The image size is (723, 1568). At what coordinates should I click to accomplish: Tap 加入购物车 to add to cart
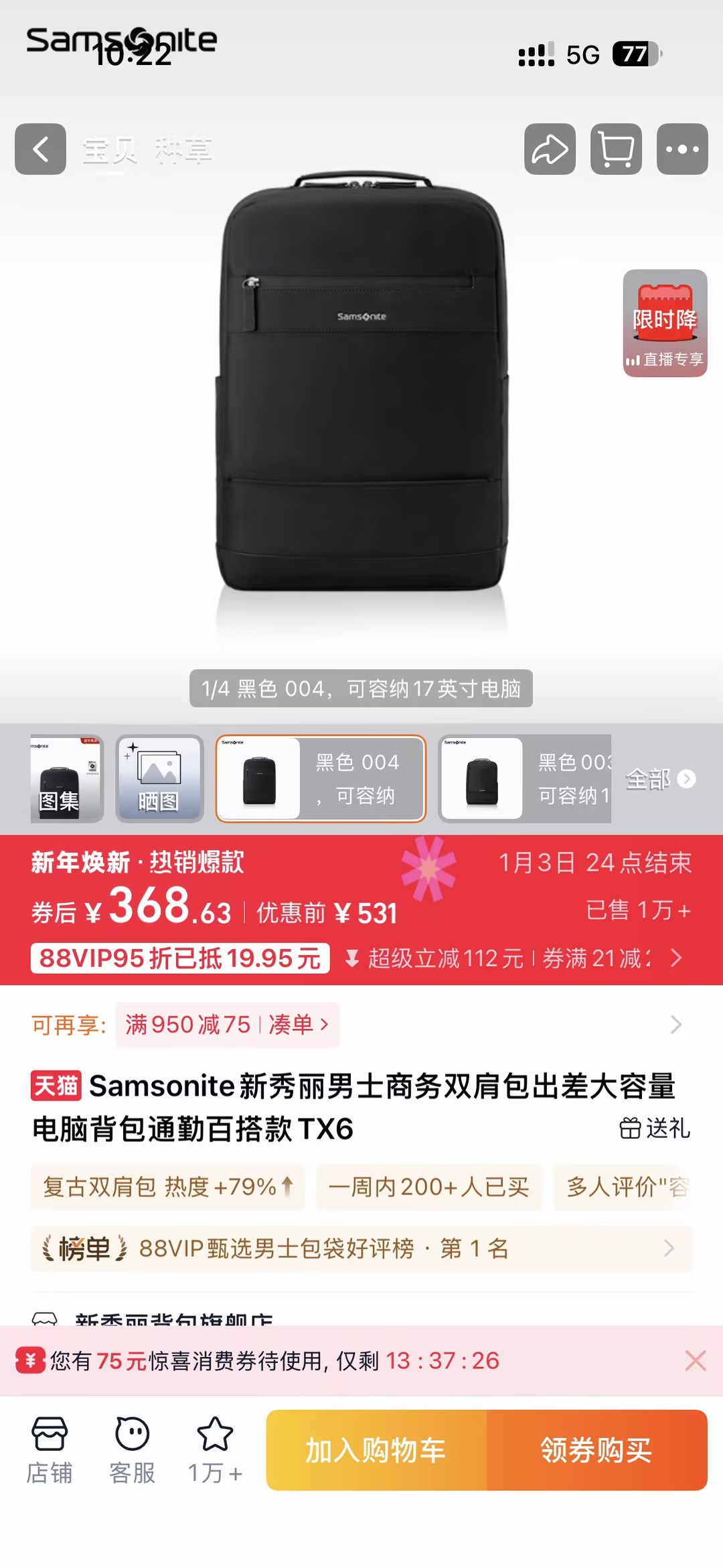pos(376,1450)
